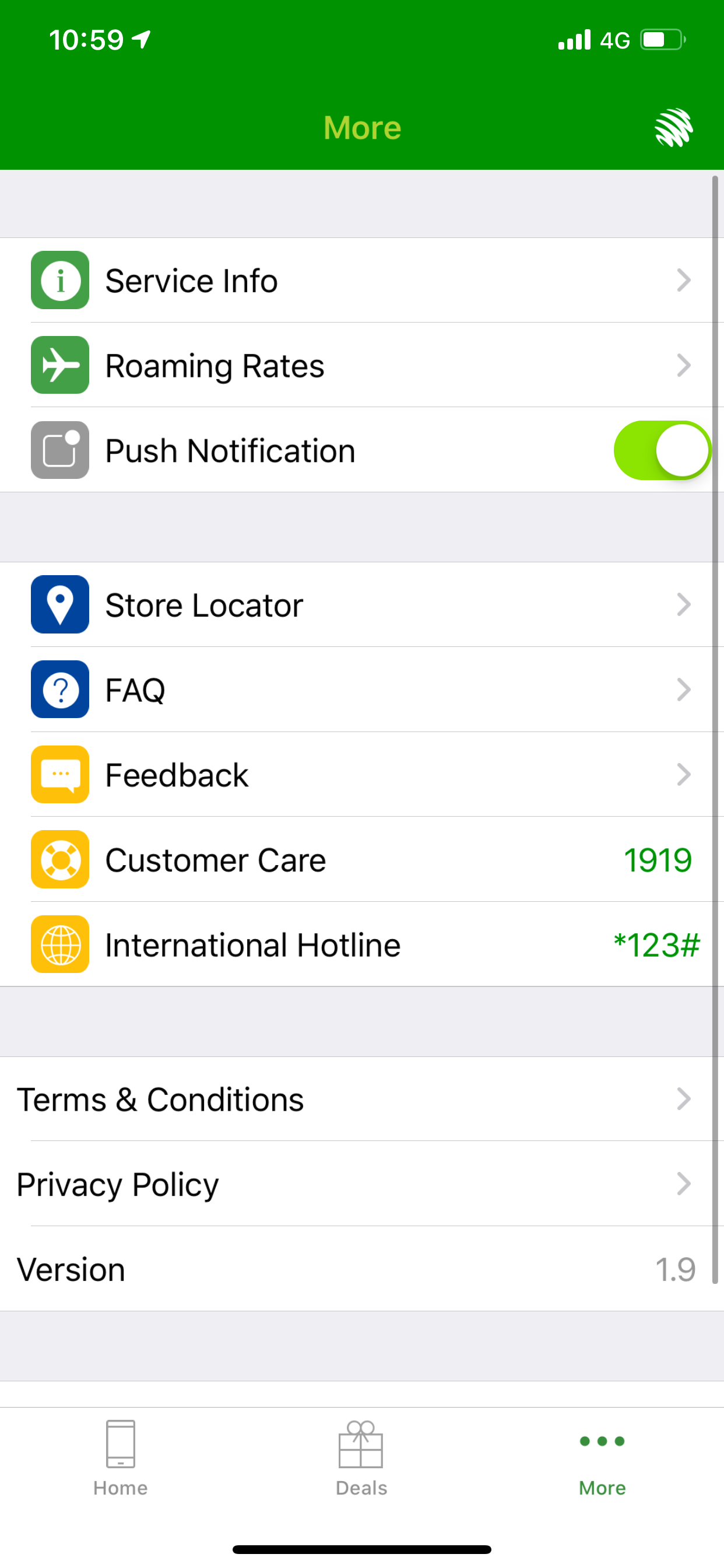Select the More tab
Viewport: 724px width, 1568px height.
[x=602, y=1458]
